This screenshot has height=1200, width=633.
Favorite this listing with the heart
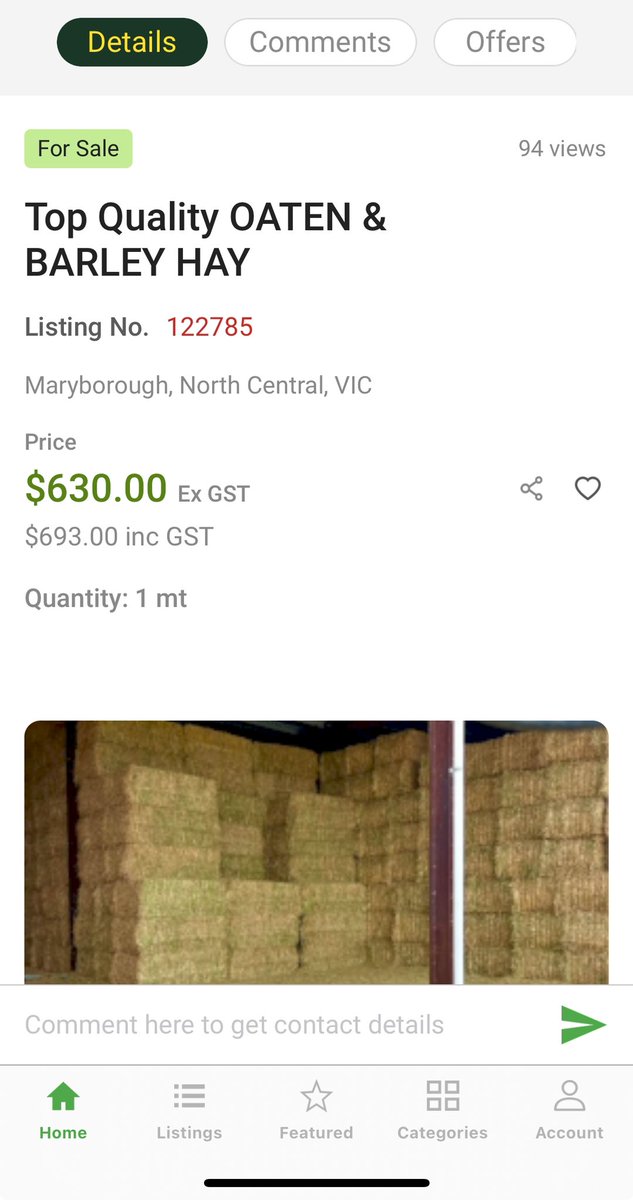(587, 488)
